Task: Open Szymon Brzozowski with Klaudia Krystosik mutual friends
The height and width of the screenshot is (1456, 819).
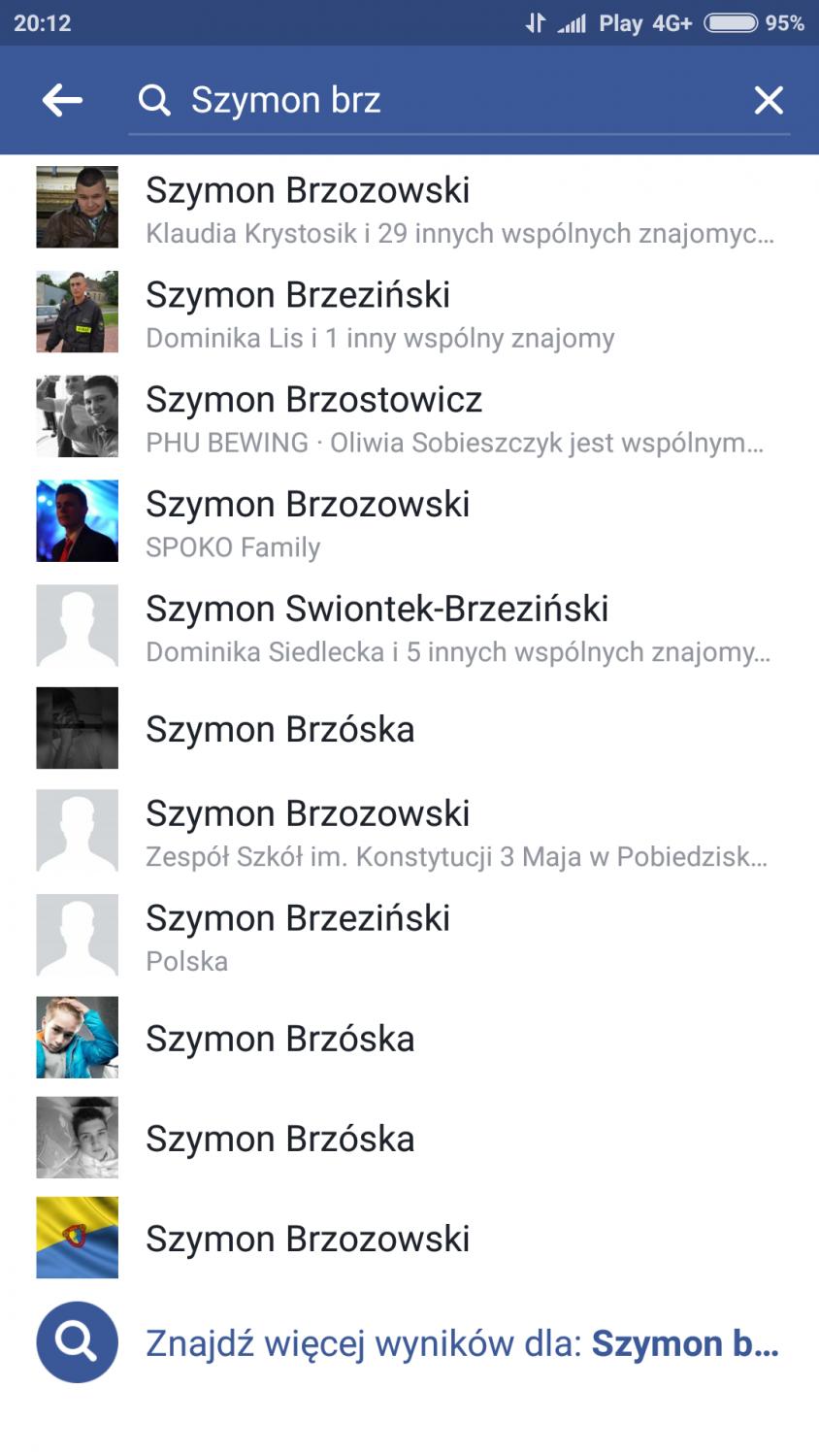Action: (x=408, y=208)
